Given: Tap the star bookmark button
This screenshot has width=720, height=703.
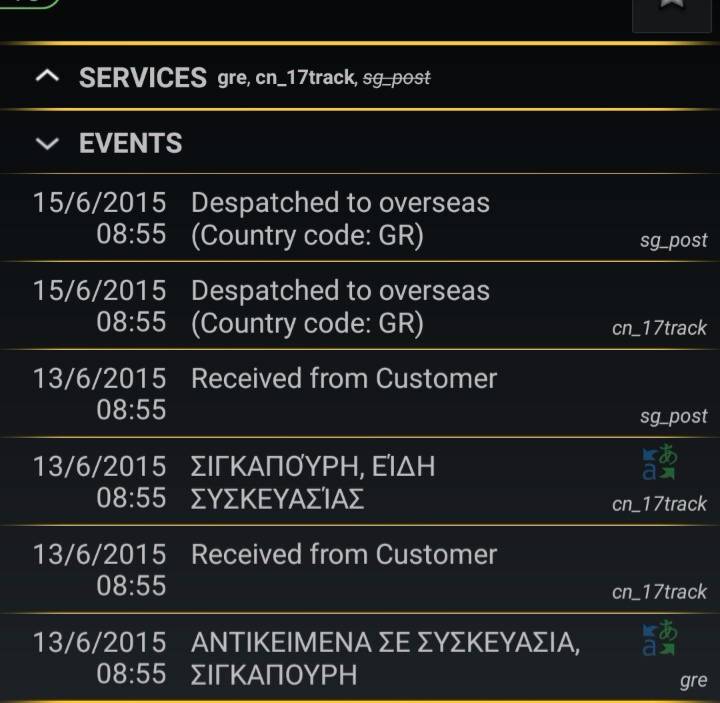Looking at the screenshot, I should [x=672, y=14].
